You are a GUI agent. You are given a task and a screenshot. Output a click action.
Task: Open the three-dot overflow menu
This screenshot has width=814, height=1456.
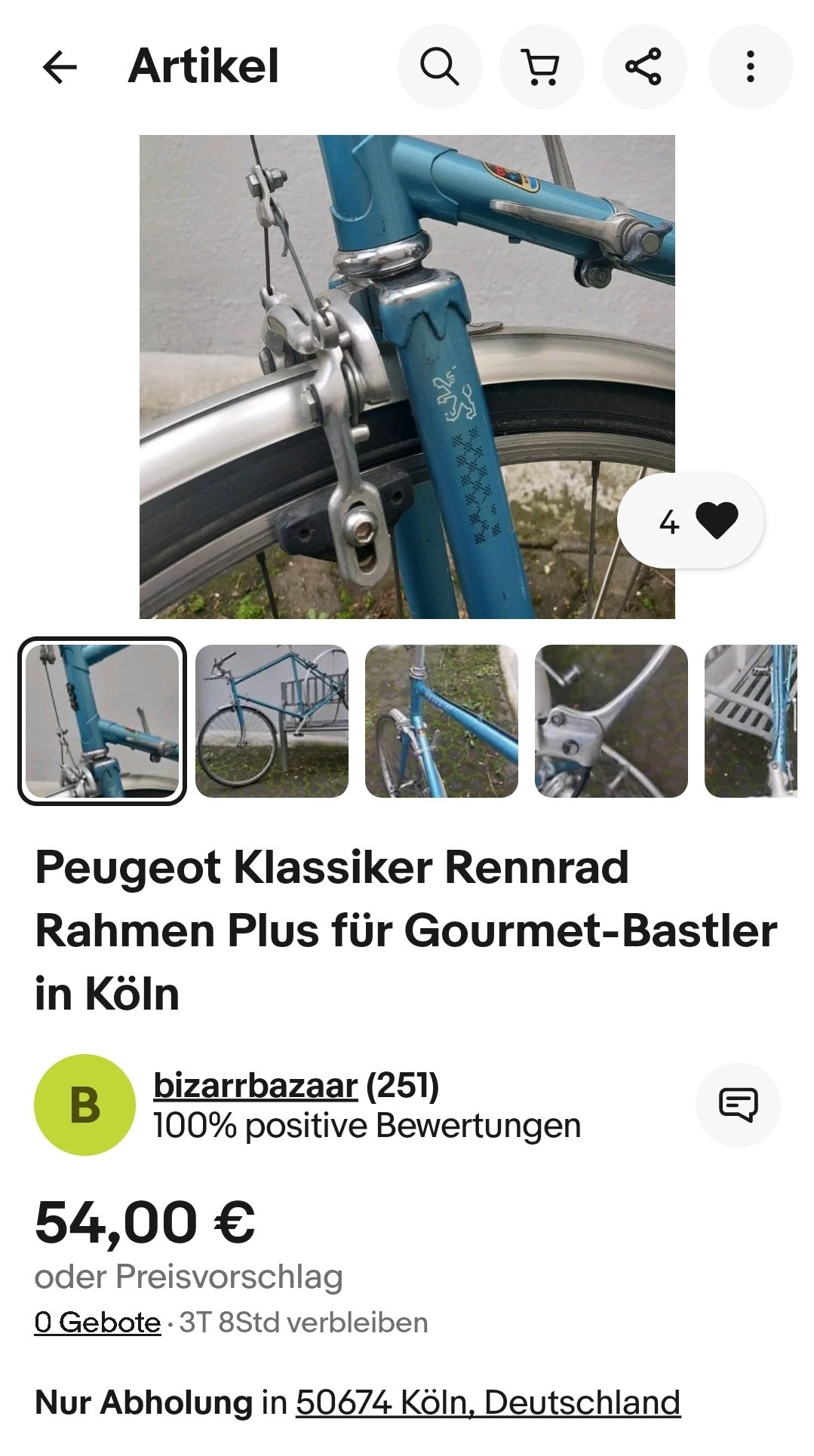pos(750,67)
